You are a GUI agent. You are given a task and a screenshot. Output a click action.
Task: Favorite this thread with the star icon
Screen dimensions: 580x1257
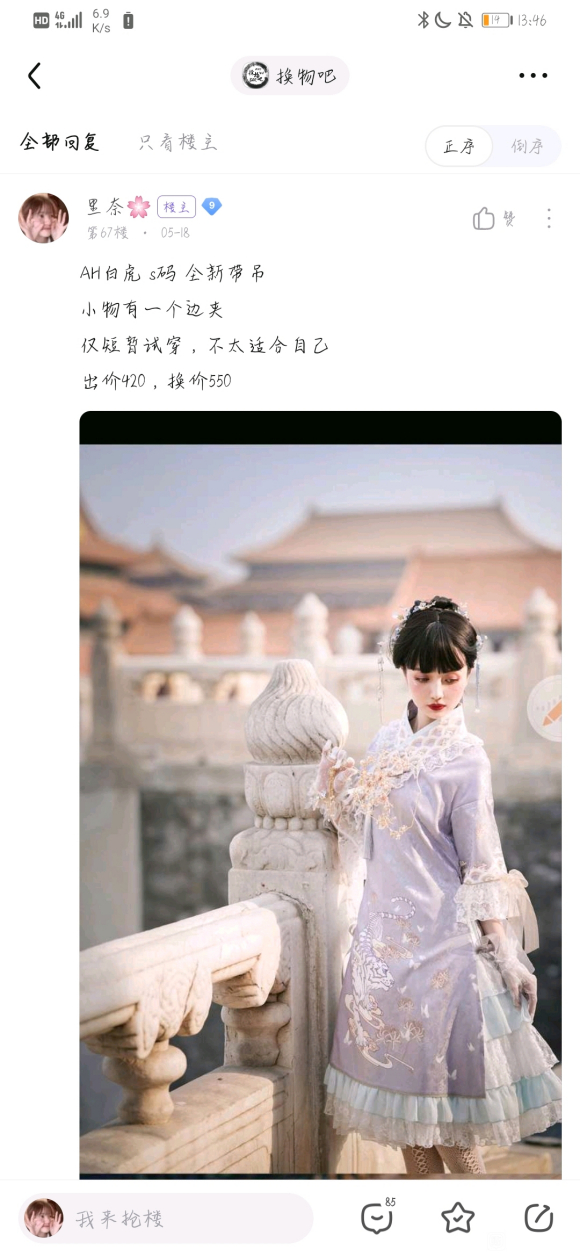(x=458, y=1217)
